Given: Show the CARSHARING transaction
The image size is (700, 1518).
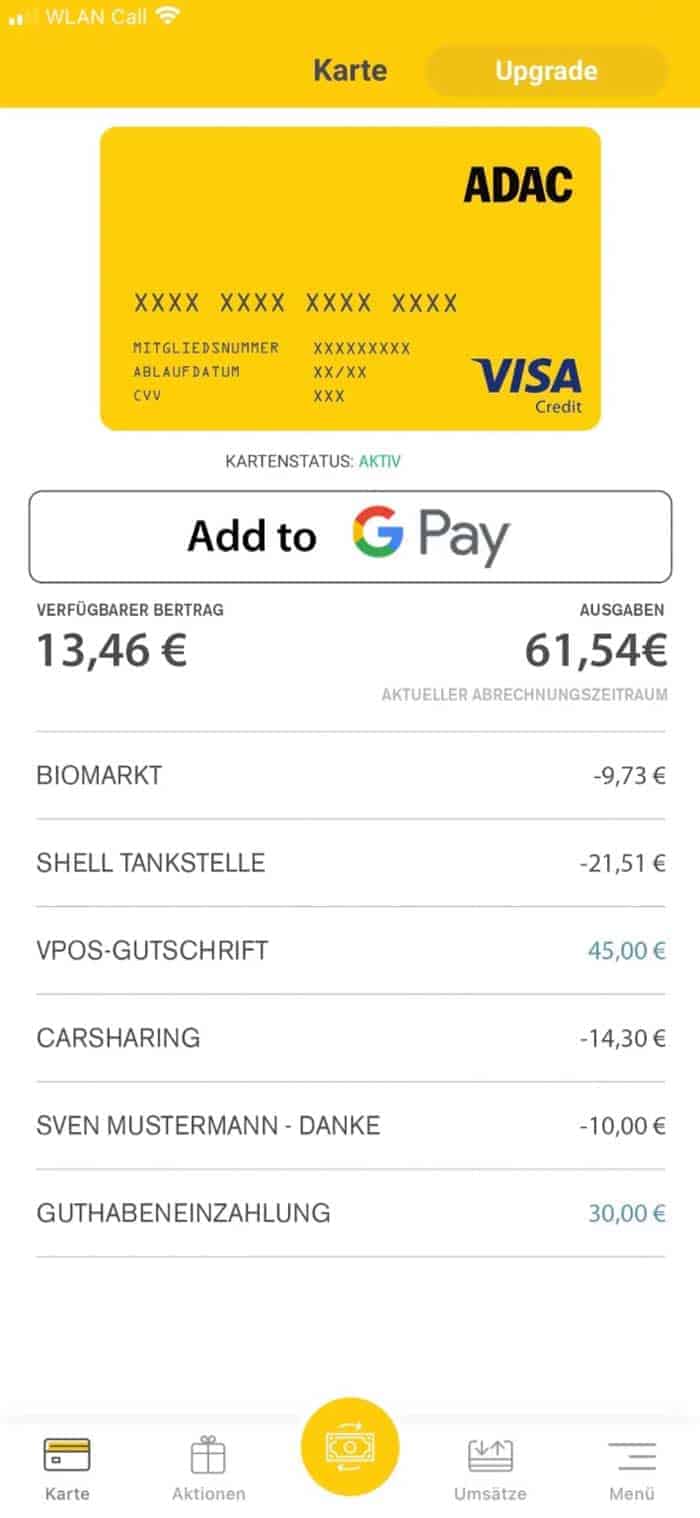Looking at the screenshot, I should (x=350, y=1038).
